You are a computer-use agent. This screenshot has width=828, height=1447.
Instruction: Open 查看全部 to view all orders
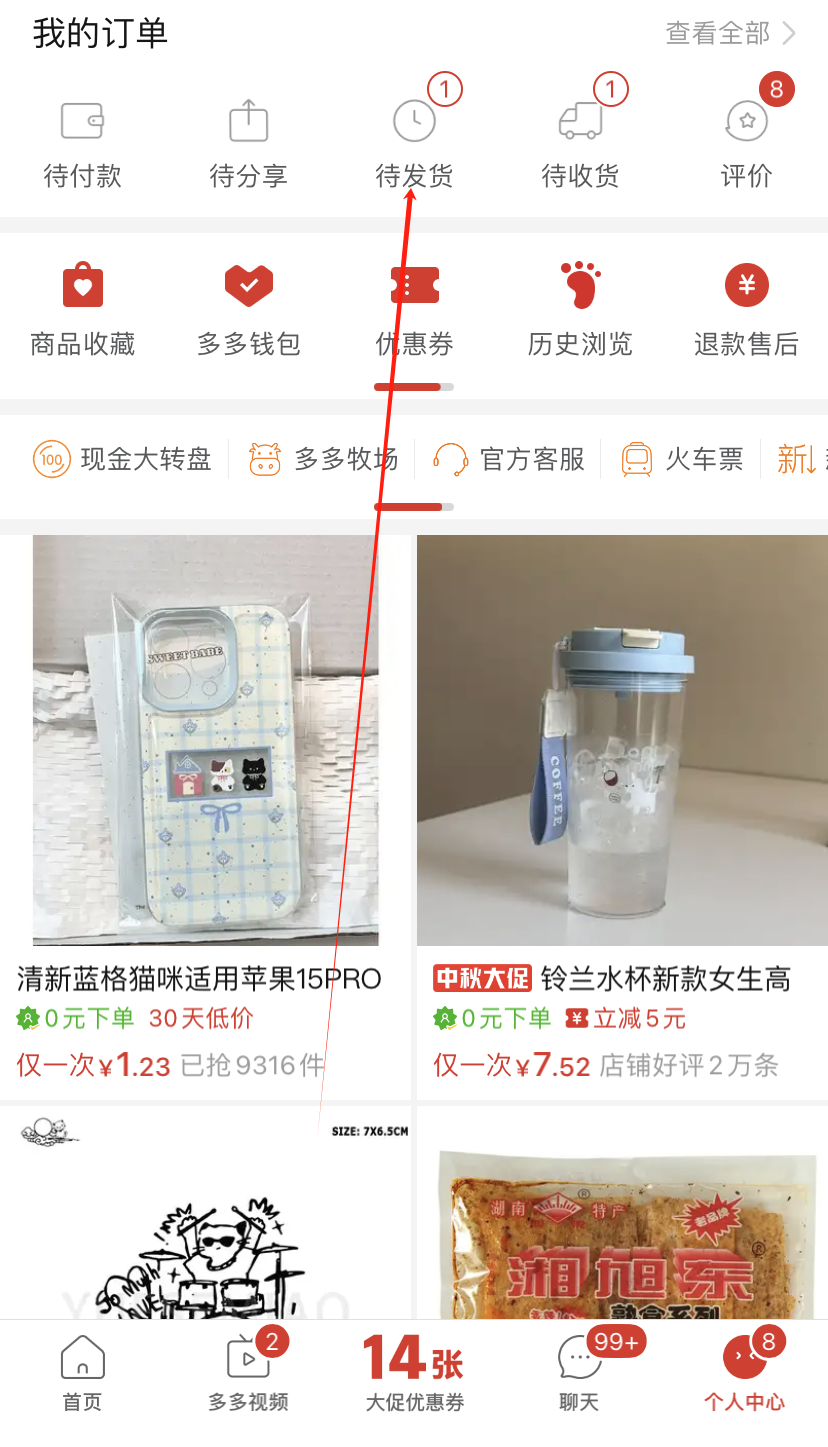730,34
